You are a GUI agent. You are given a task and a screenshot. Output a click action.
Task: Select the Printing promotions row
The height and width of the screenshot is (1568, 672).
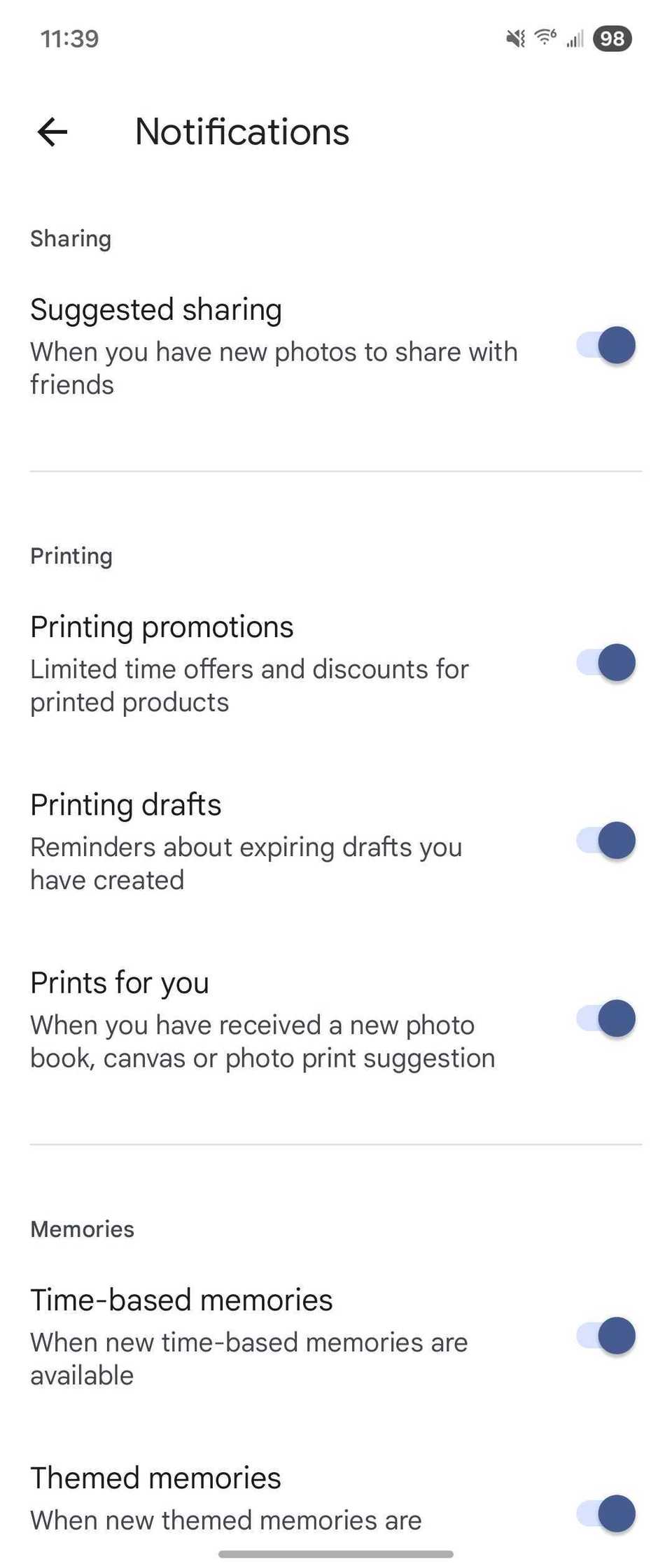pyautogui.click(x=280, y=662)
